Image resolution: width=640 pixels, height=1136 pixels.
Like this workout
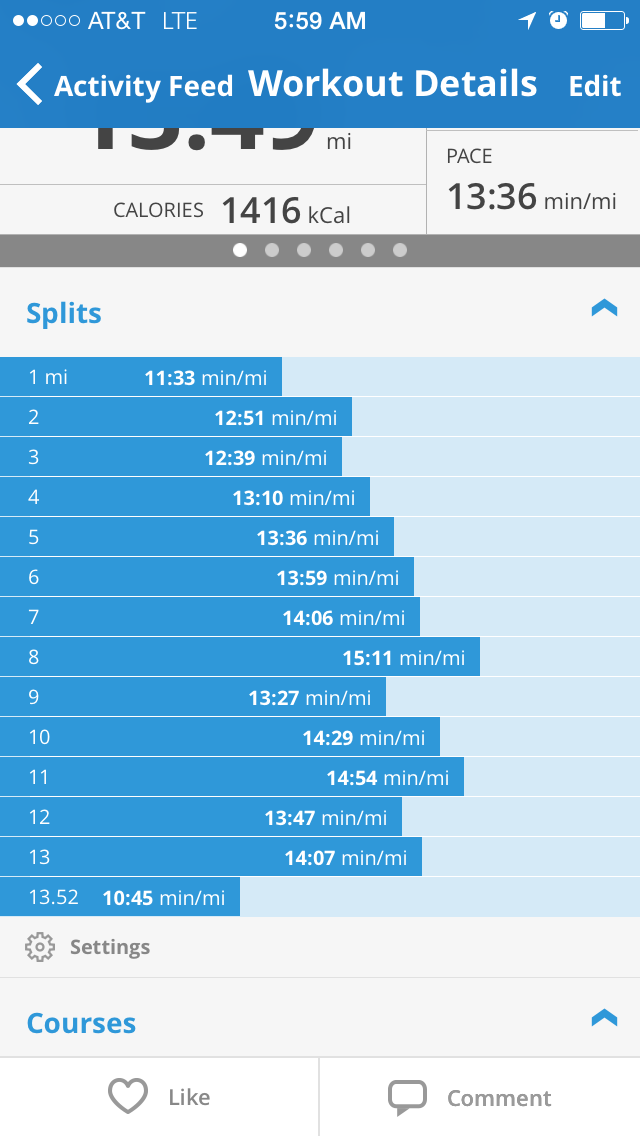point(160,1097)
